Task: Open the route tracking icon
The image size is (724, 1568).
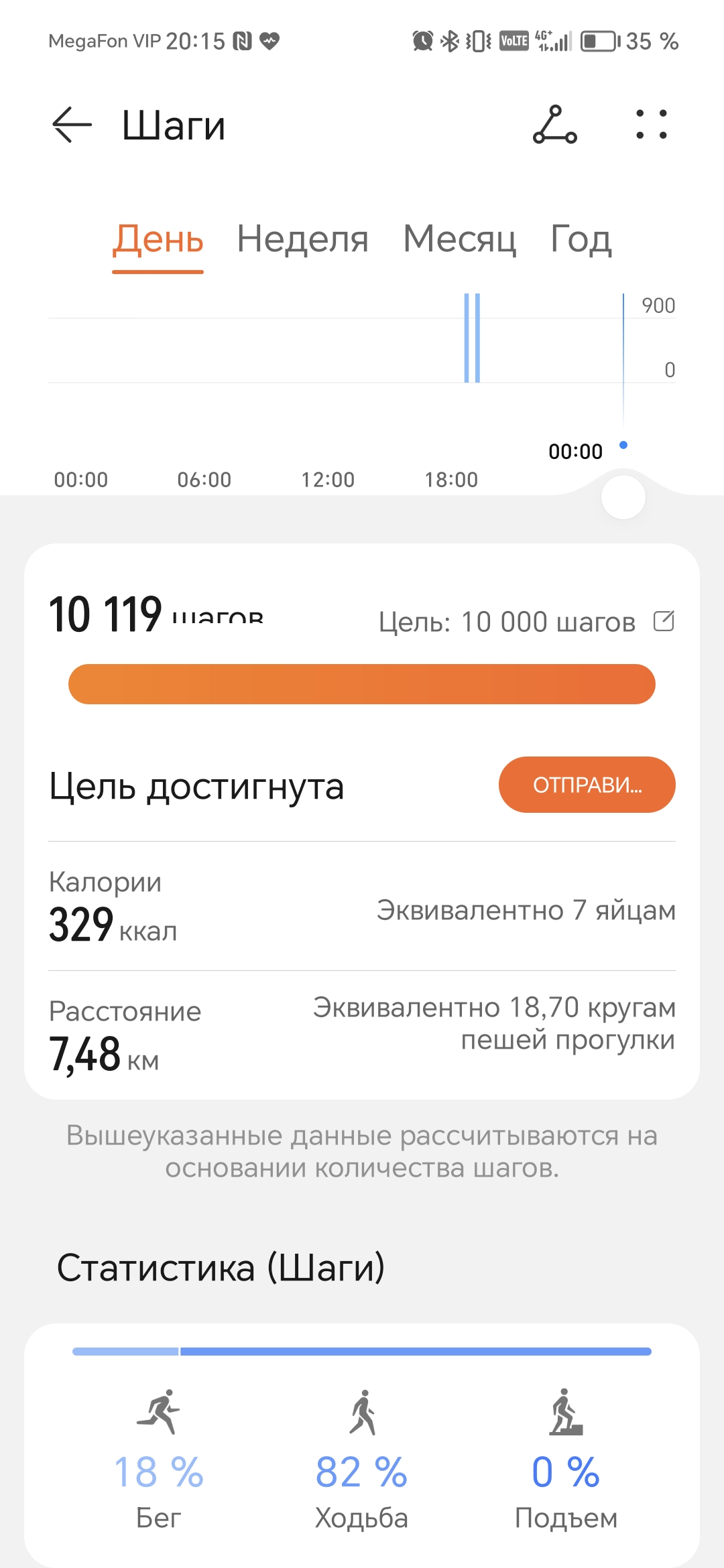Action: point(555,125)
